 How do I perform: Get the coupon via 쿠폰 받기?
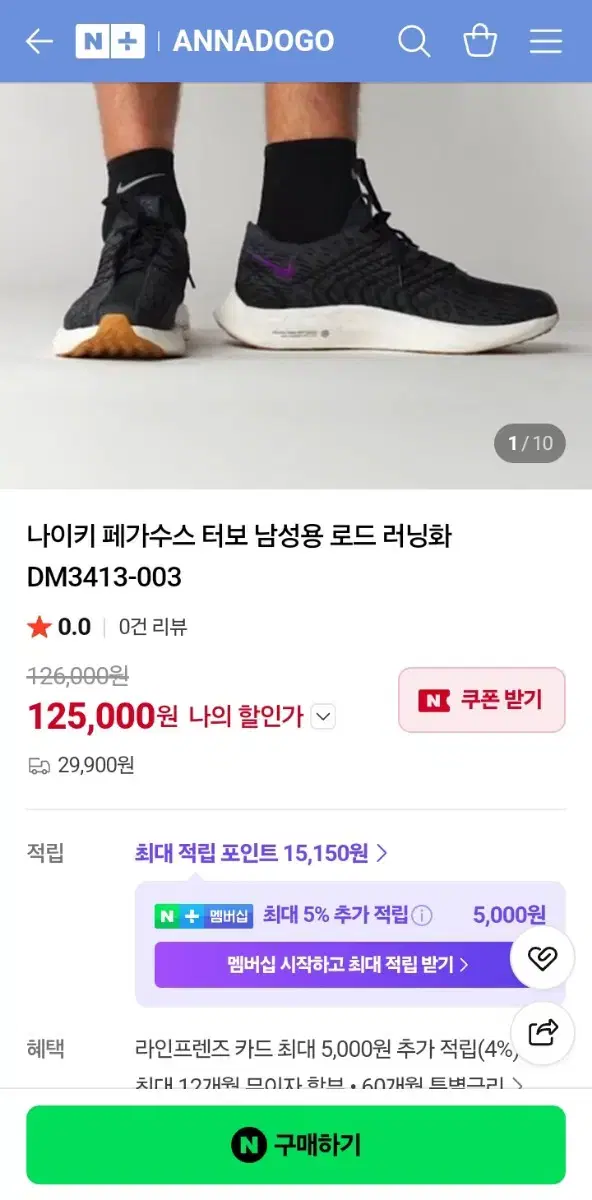(482, 699)
